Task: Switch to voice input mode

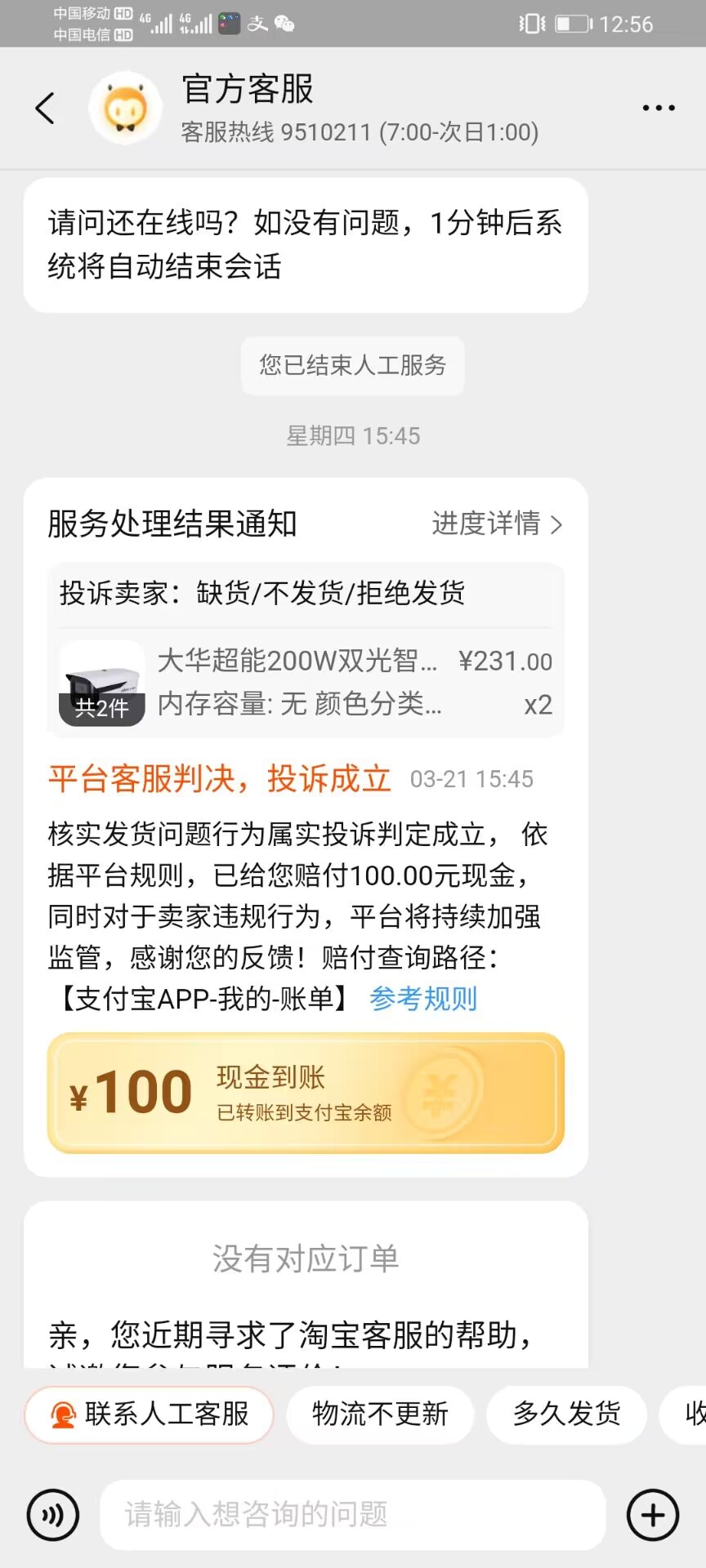Action: pos(53,1515)
